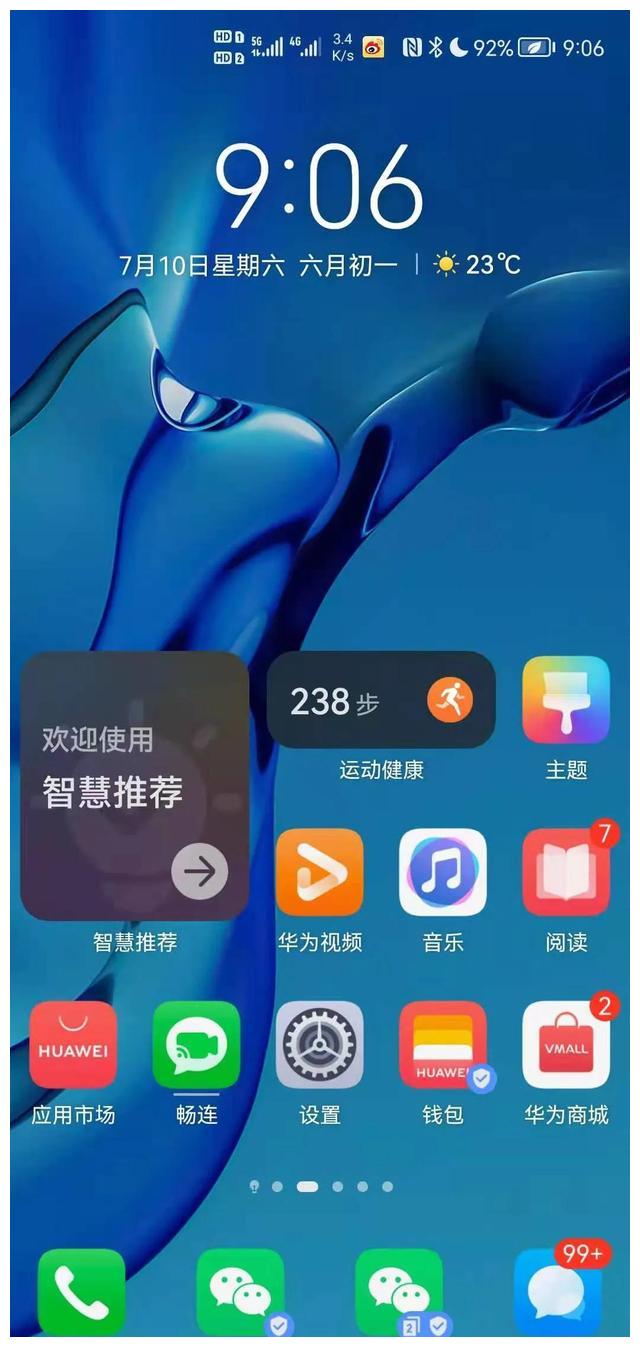Launch the 音乐 music app
The image size is (640, 1347).
443,872
